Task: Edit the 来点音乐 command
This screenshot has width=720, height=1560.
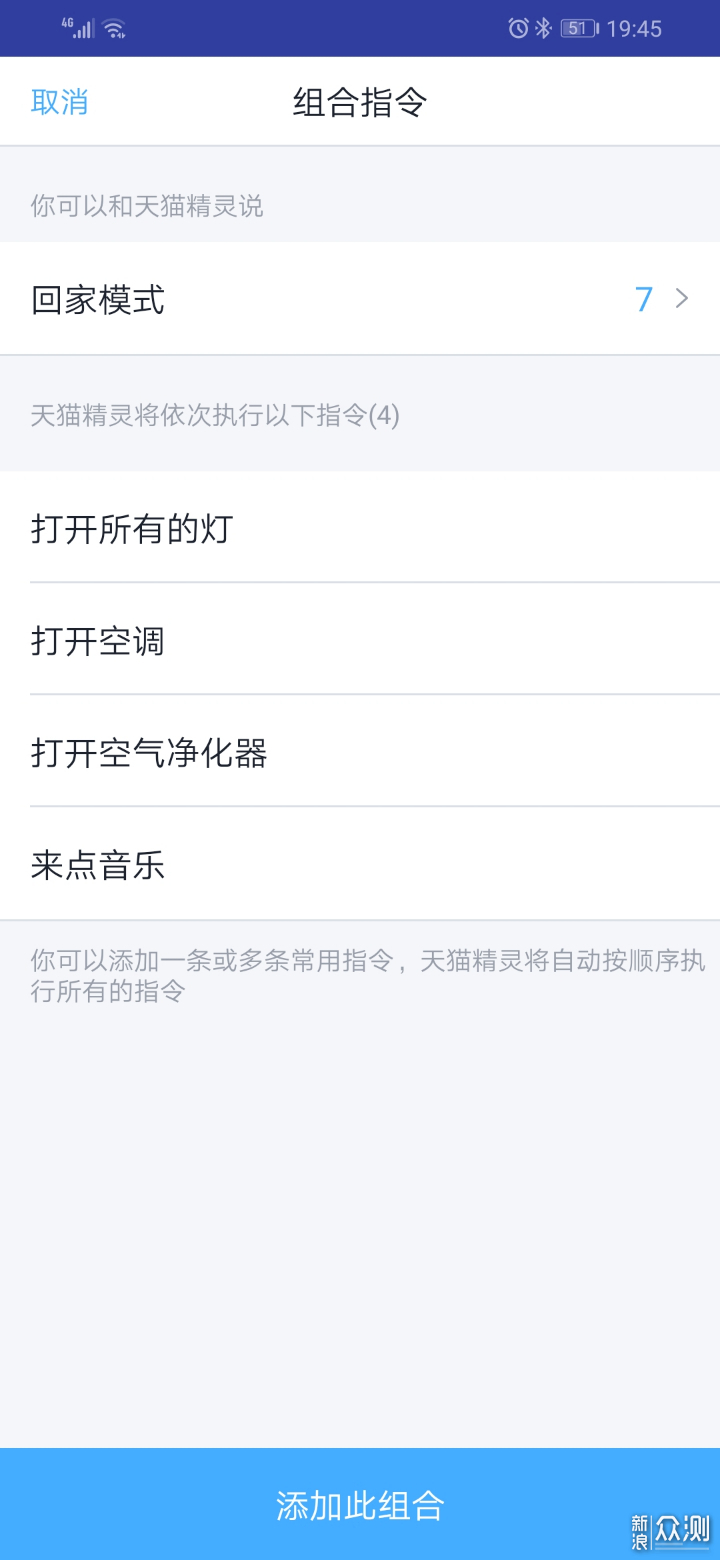Action: point(360,864)
